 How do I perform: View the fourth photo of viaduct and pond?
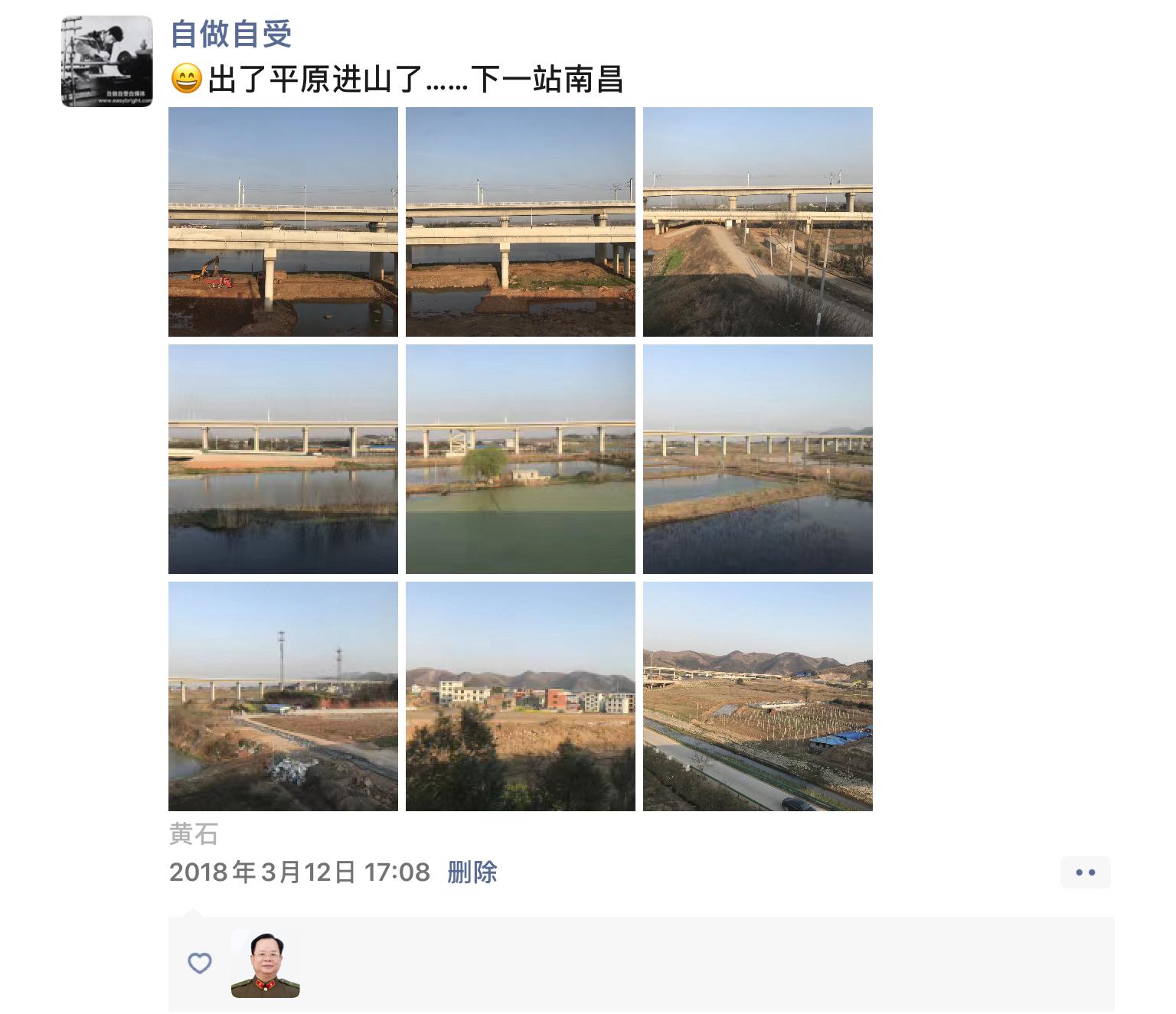pyautogui.click(x=283, y=459)
